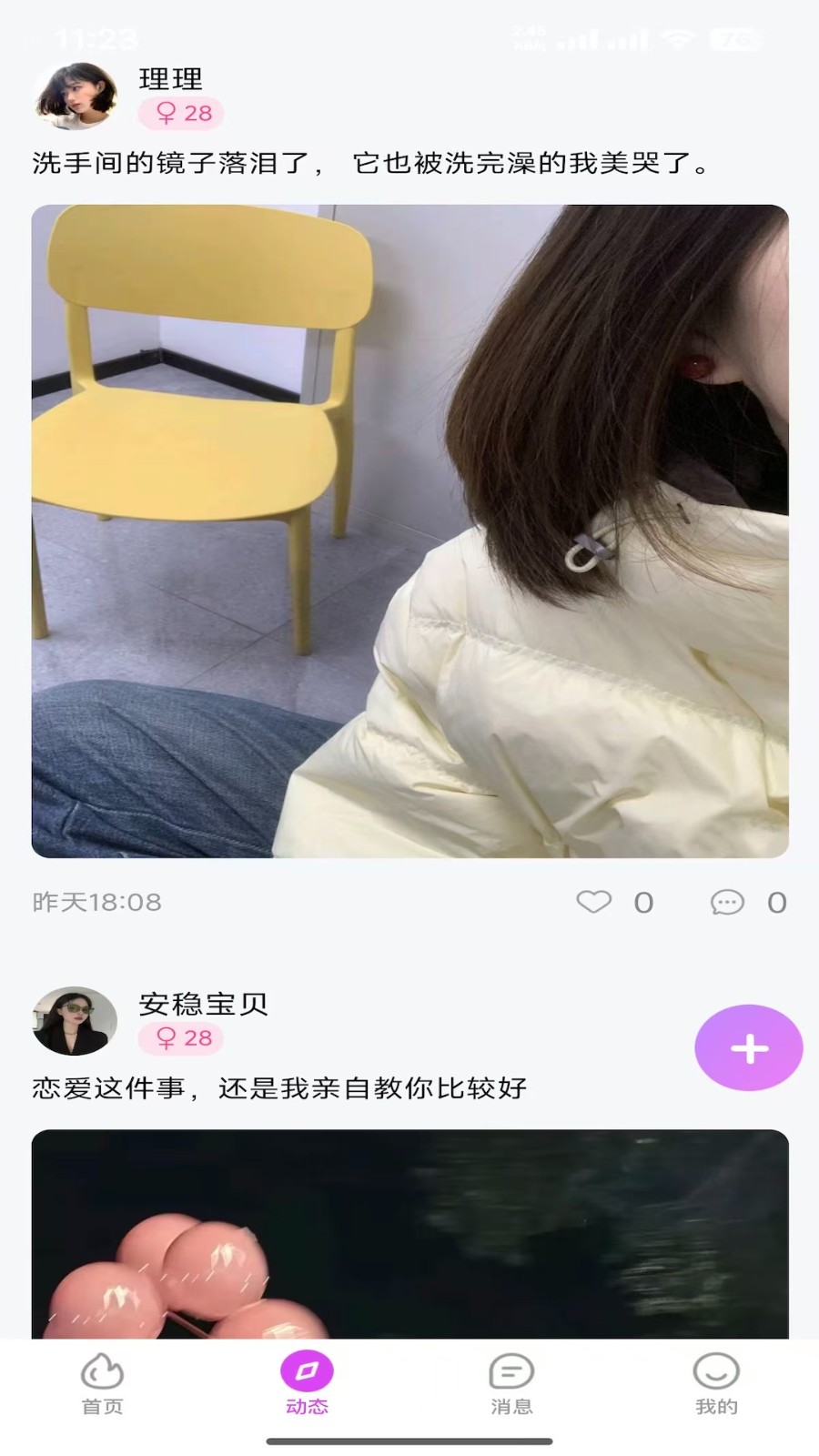
Task: Open comments on 理理's post
Action: 726,902
